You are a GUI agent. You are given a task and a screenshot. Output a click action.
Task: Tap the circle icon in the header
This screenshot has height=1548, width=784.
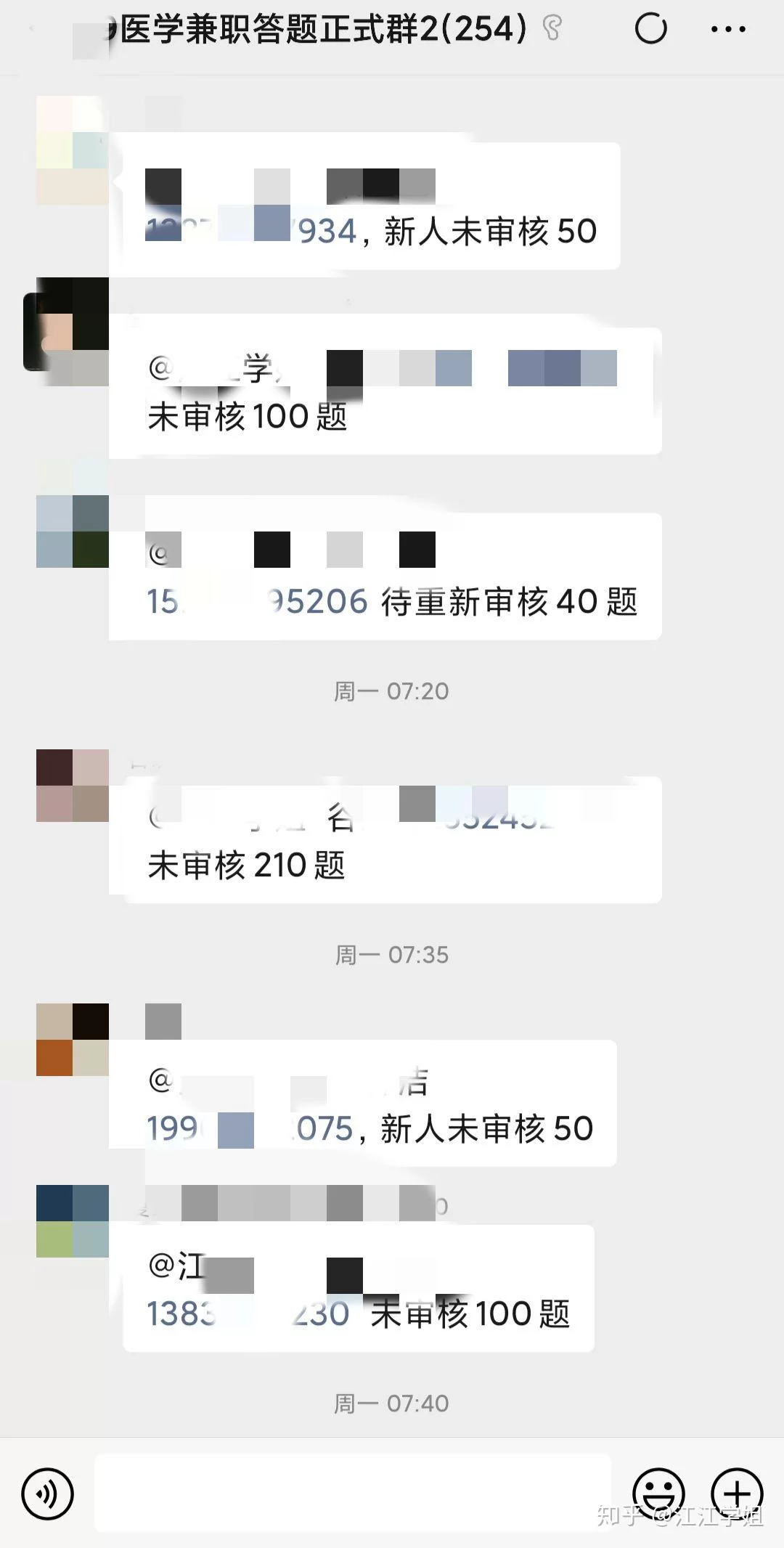pyautogui.click(x=650, y=30)
